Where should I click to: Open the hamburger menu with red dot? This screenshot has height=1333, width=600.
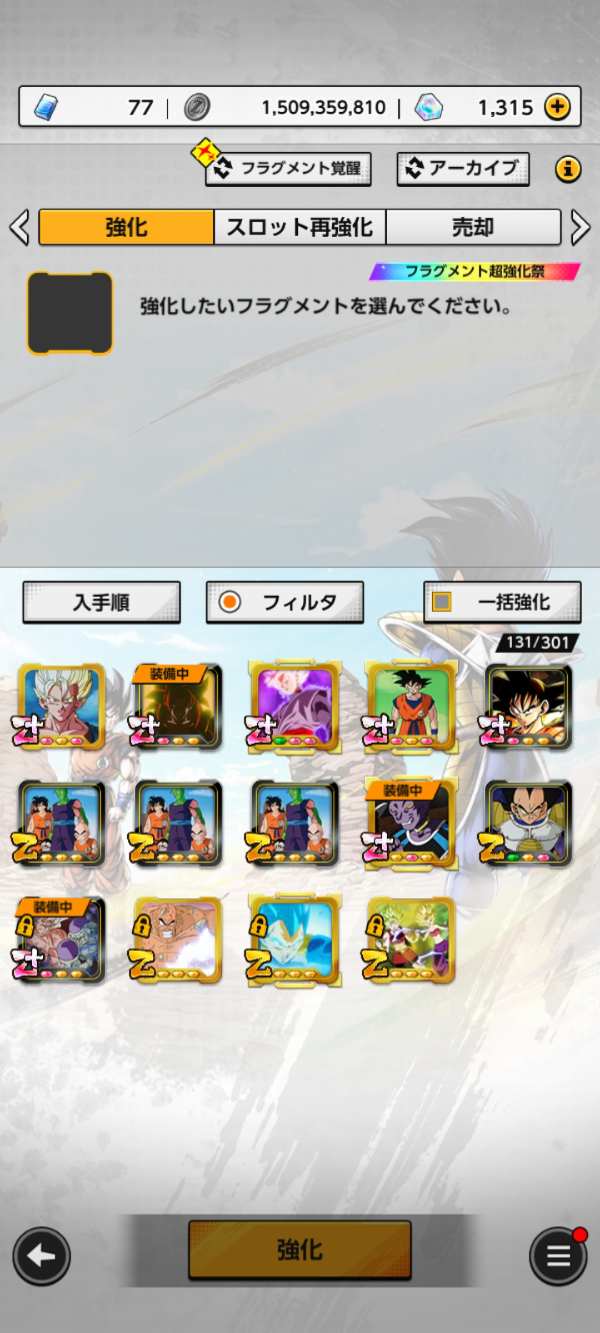coord(558,1256)
